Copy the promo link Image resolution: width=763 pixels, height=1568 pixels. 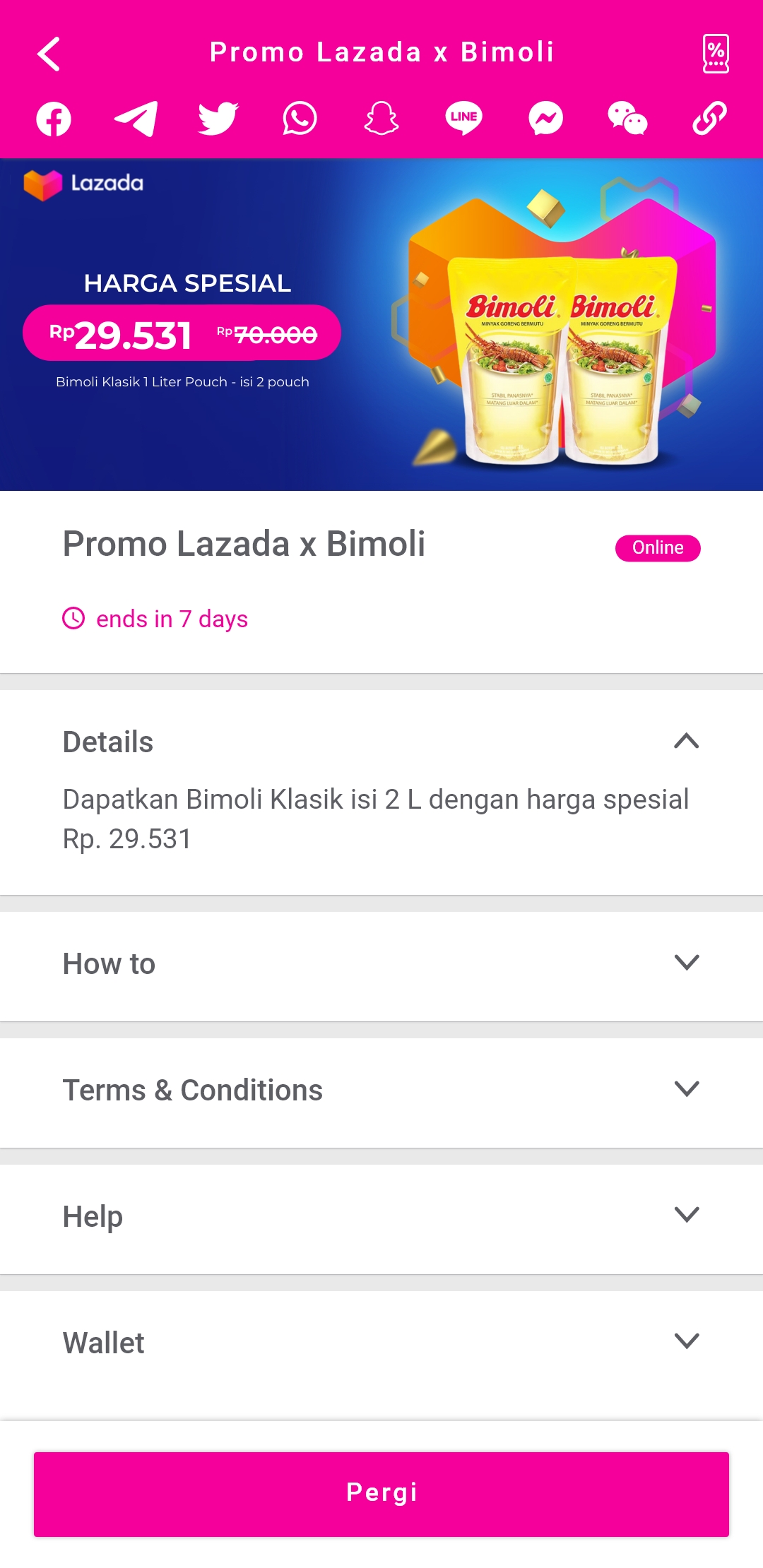[x=709, y=119]
